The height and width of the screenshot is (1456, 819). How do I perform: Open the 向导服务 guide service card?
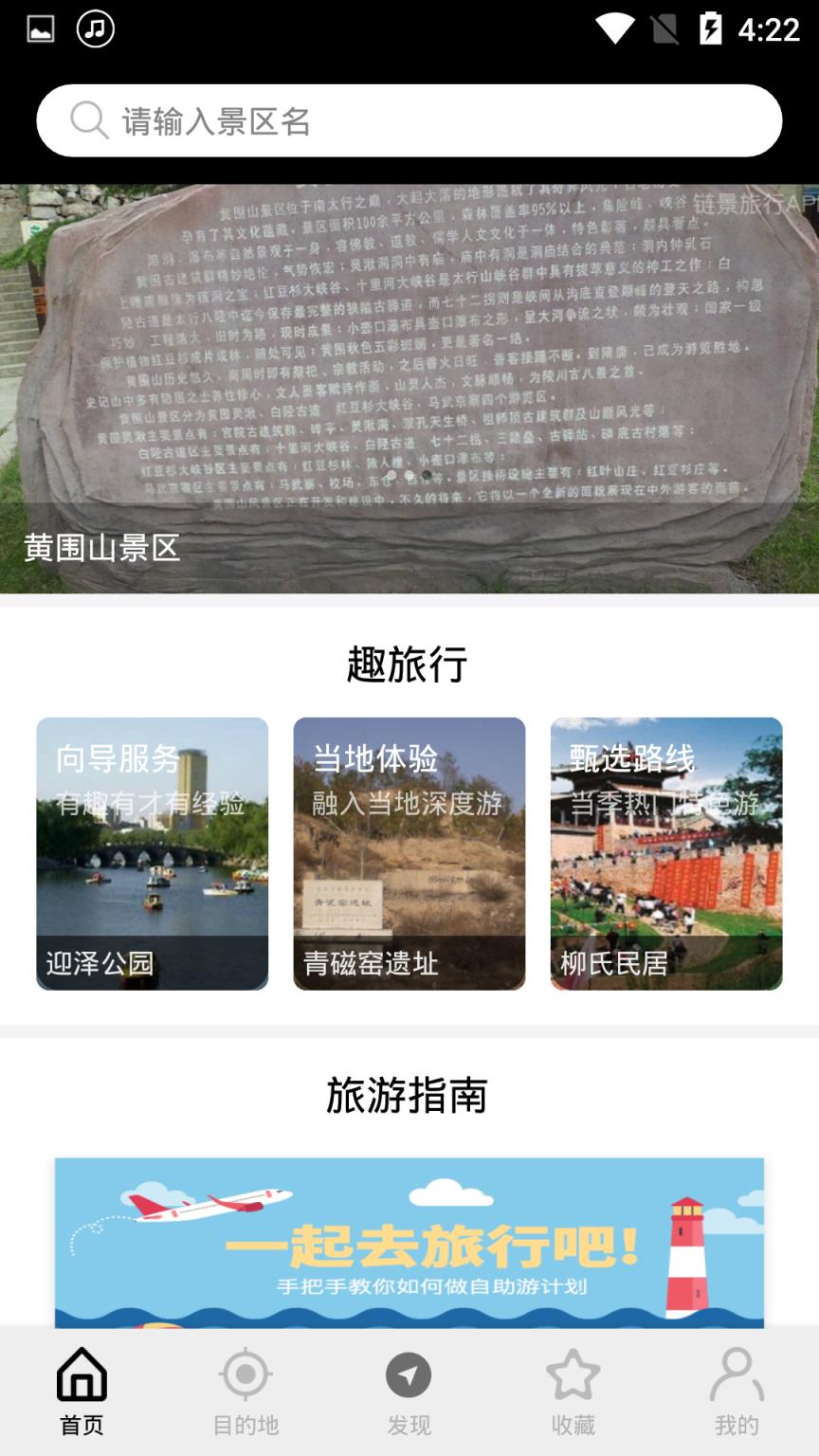[x=152, y=851]
